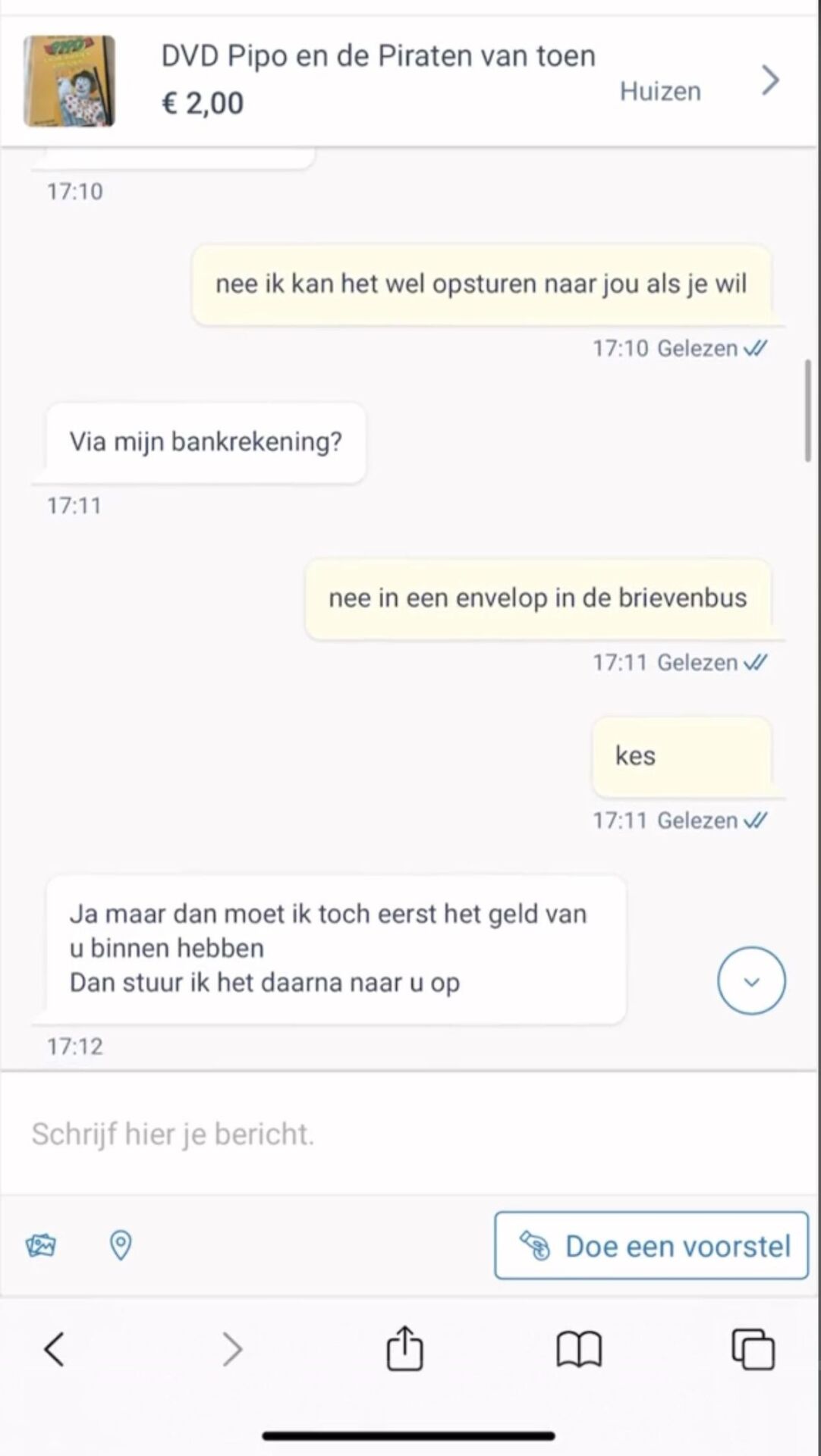This screenshot has width=821, height=1456.
Task: Attach a photo to the chat
Action: (x=41, y=1245)
